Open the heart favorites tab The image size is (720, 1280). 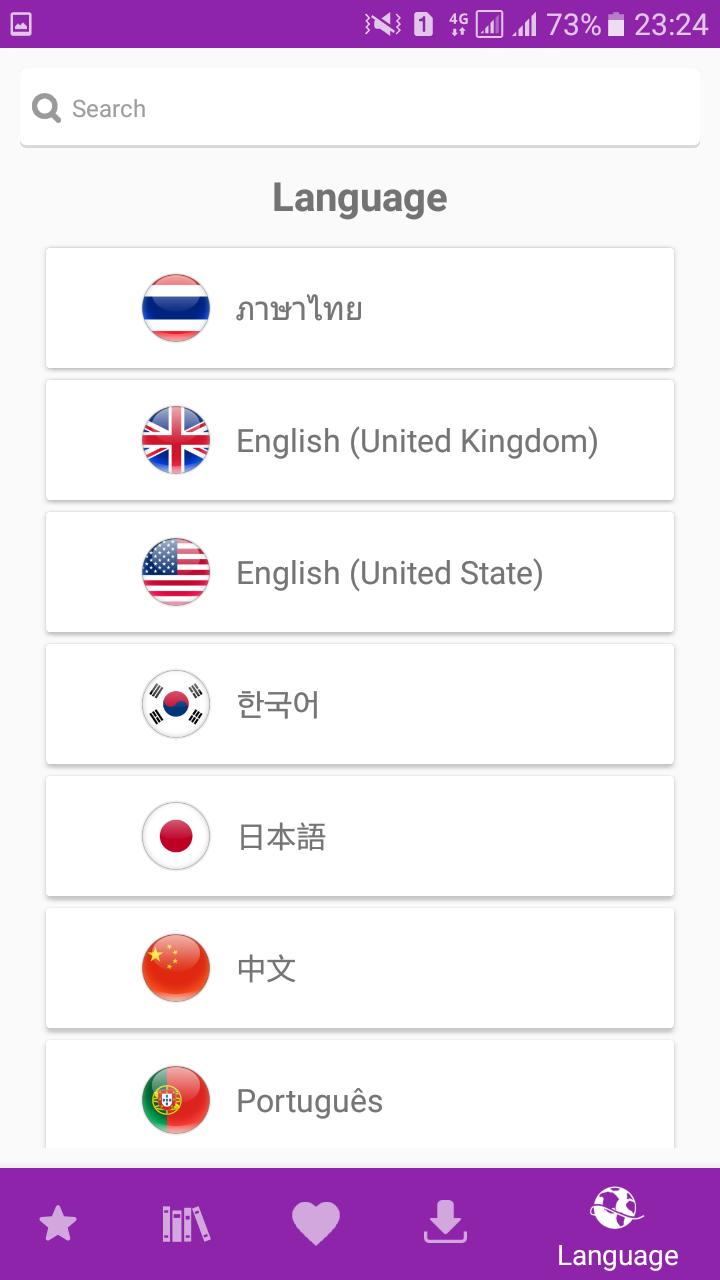coord(316,1224)
